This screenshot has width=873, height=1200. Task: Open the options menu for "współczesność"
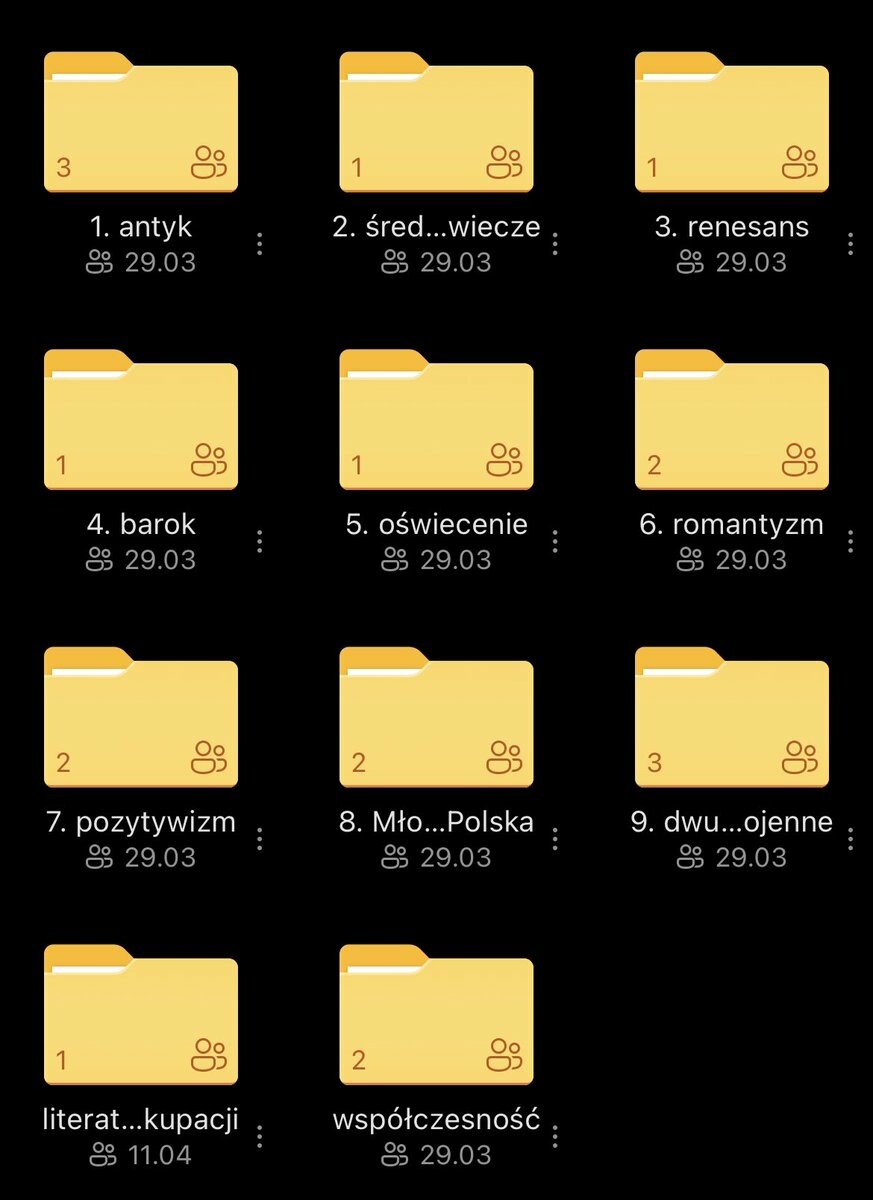pyautogui.click(x=555, y=1137)
